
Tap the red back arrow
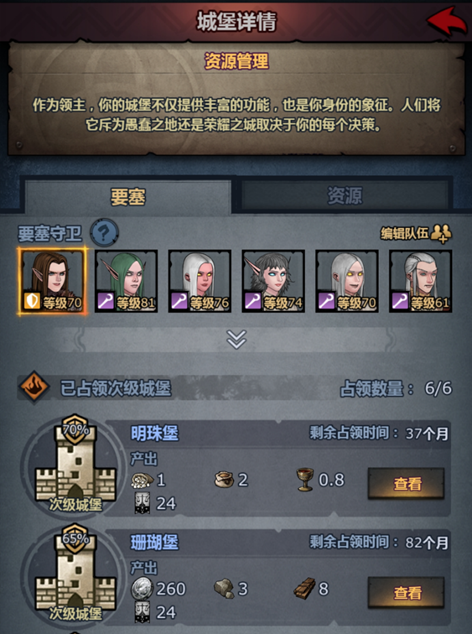447,21
